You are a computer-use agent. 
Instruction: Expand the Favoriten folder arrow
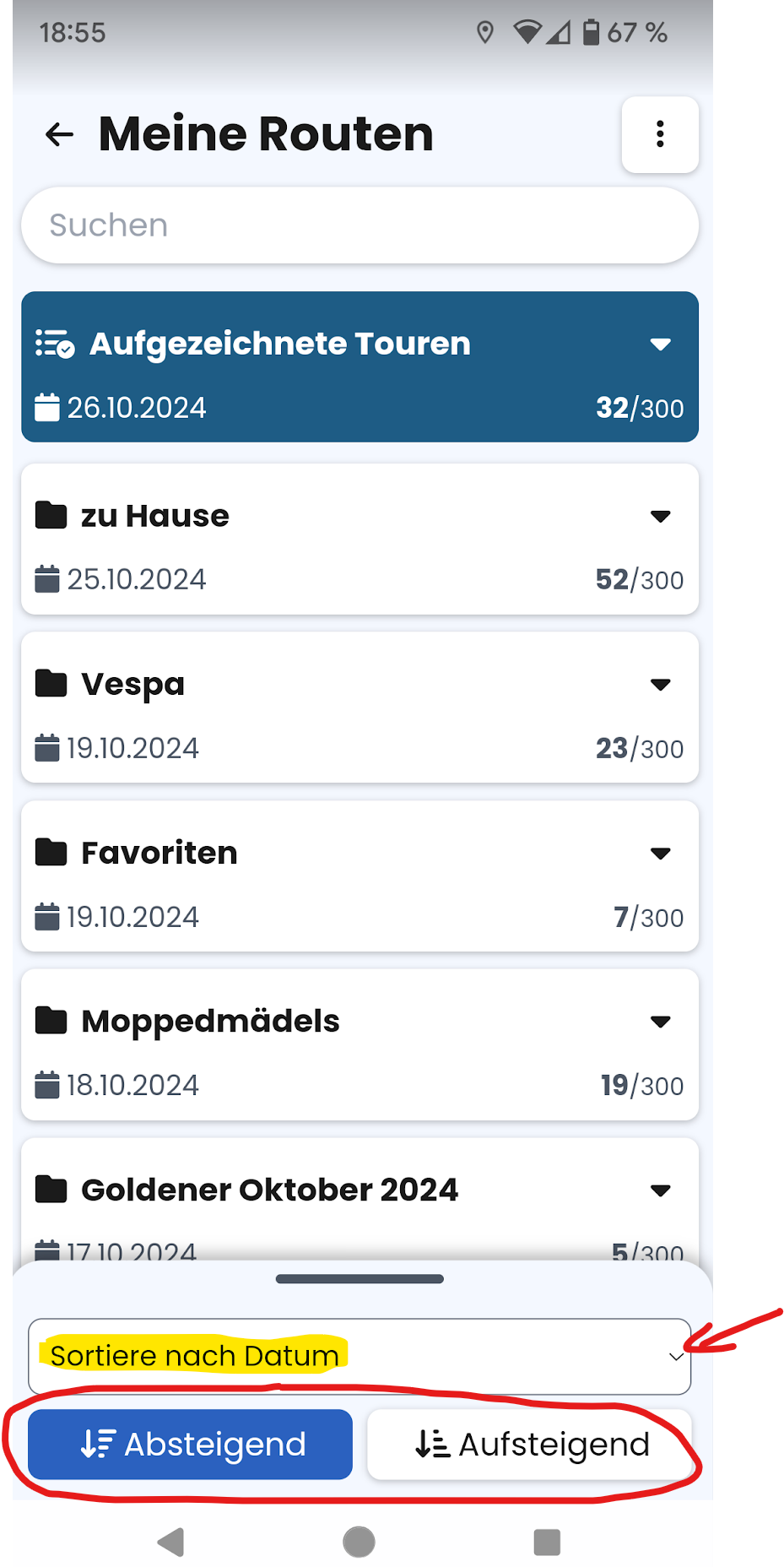(660, 853)
